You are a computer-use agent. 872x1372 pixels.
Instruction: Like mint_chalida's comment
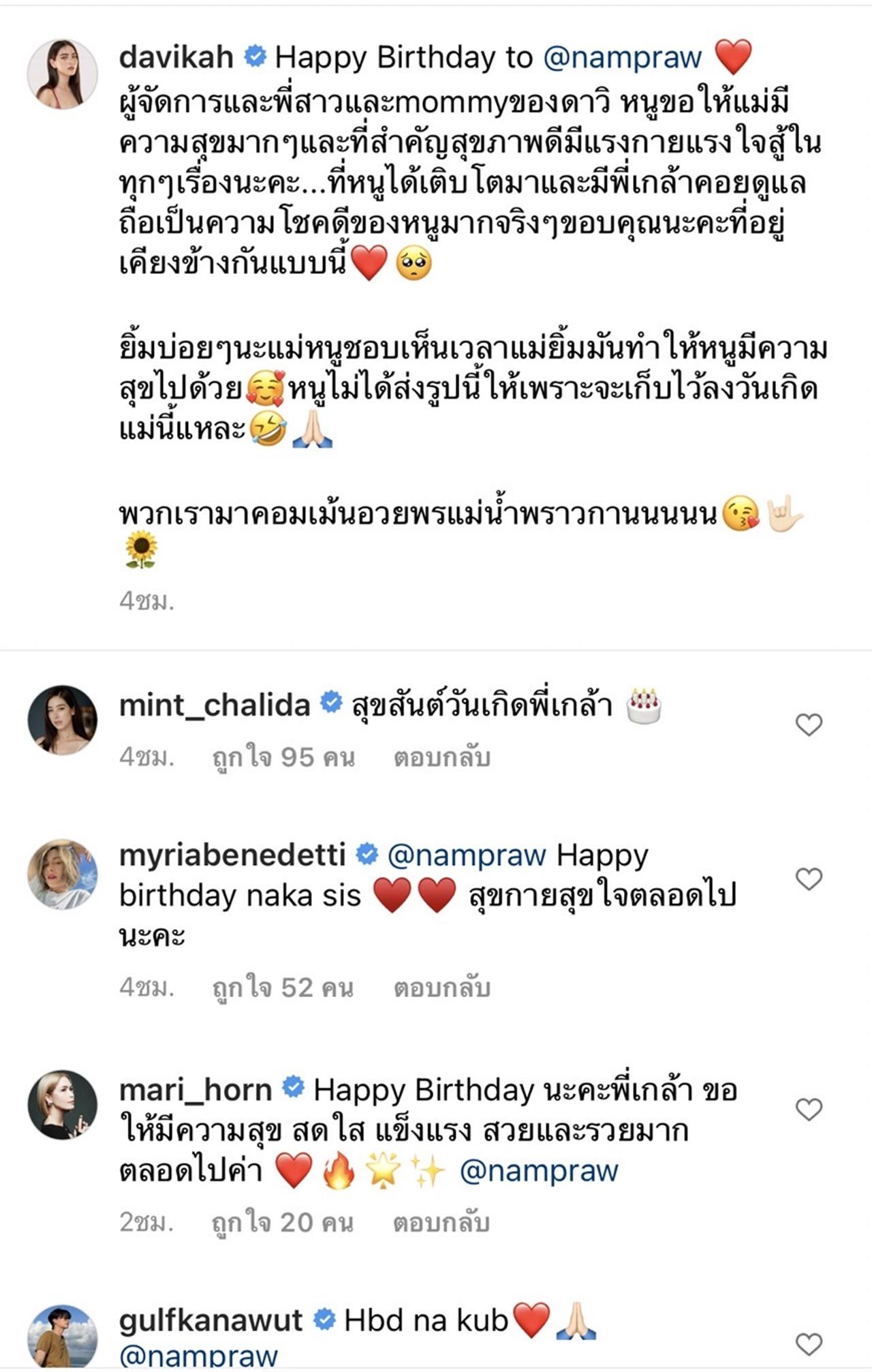click(x=809, y=725)
